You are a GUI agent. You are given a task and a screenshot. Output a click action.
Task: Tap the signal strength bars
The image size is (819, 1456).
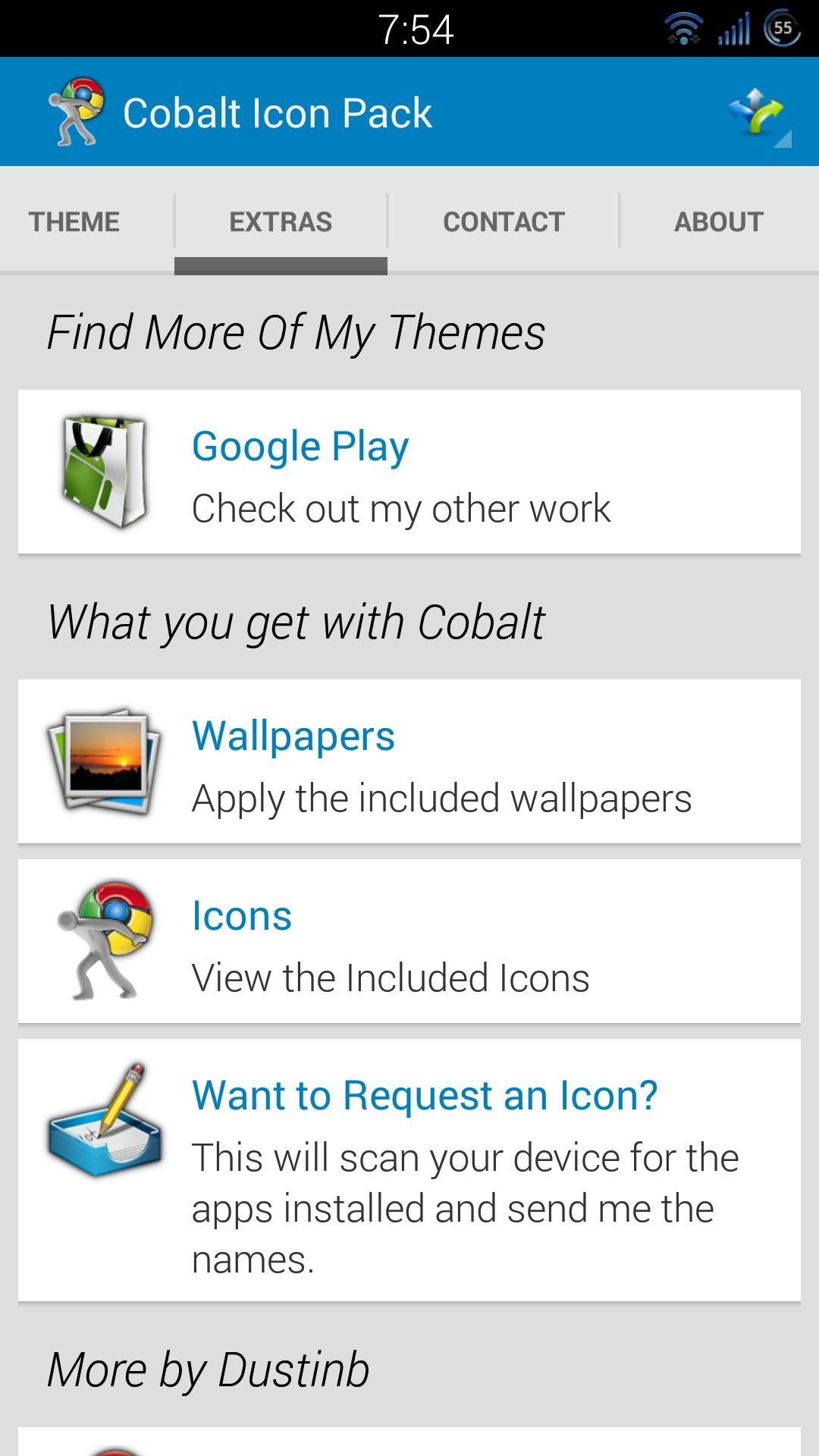tap(733, 27)
